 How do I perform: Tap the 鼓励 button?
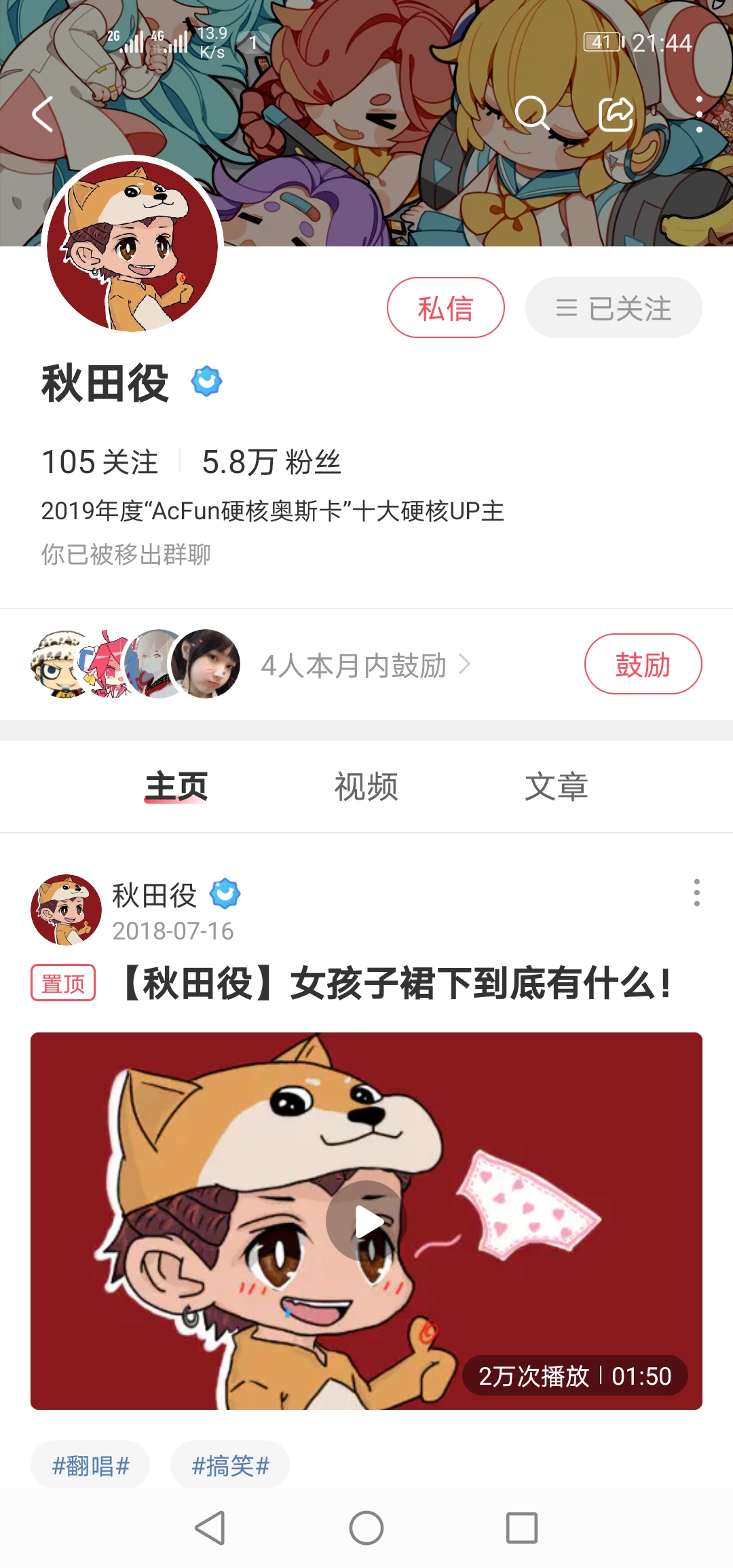point(643,665)
